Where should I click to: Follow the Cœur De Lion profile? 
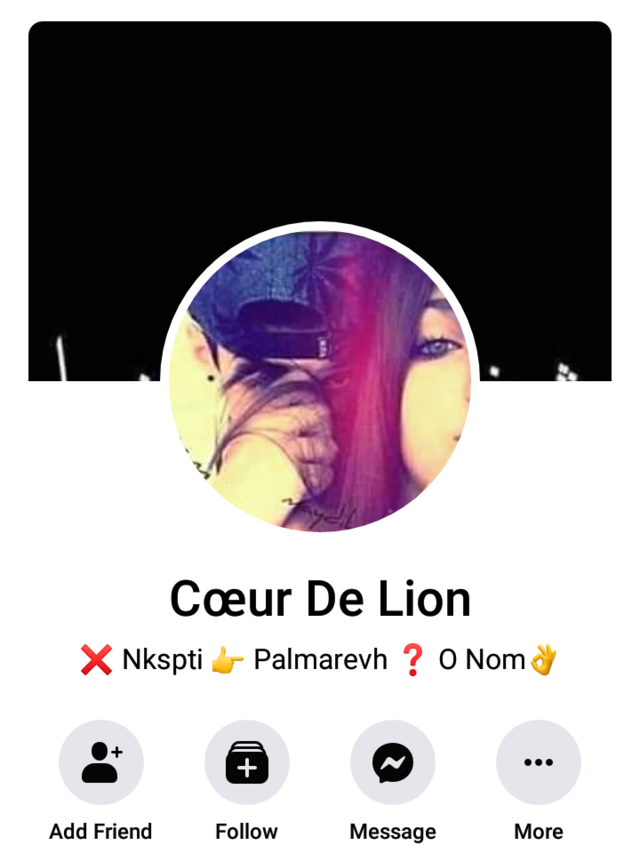point(247,763)
